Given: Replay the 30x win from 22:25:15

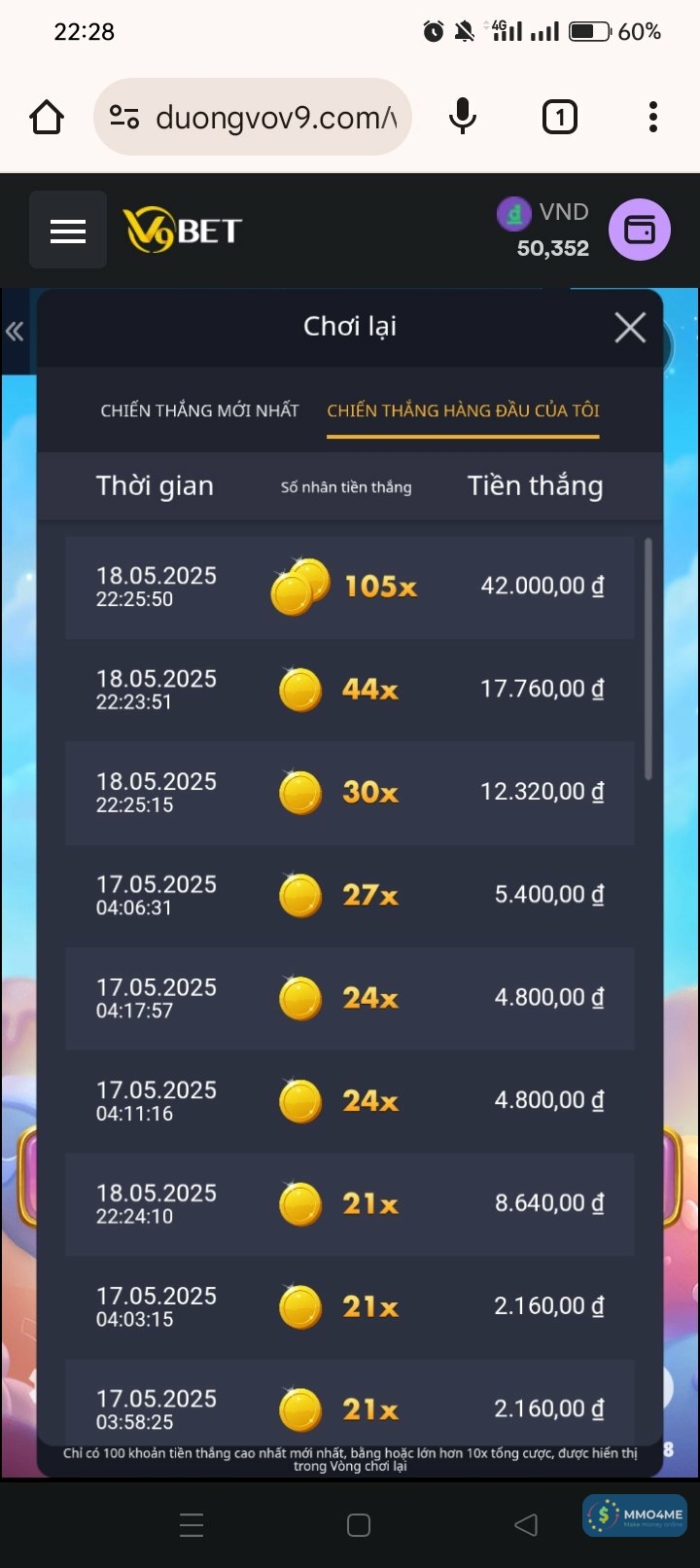Looking at the screenshot, I should (x=350, y=793).
